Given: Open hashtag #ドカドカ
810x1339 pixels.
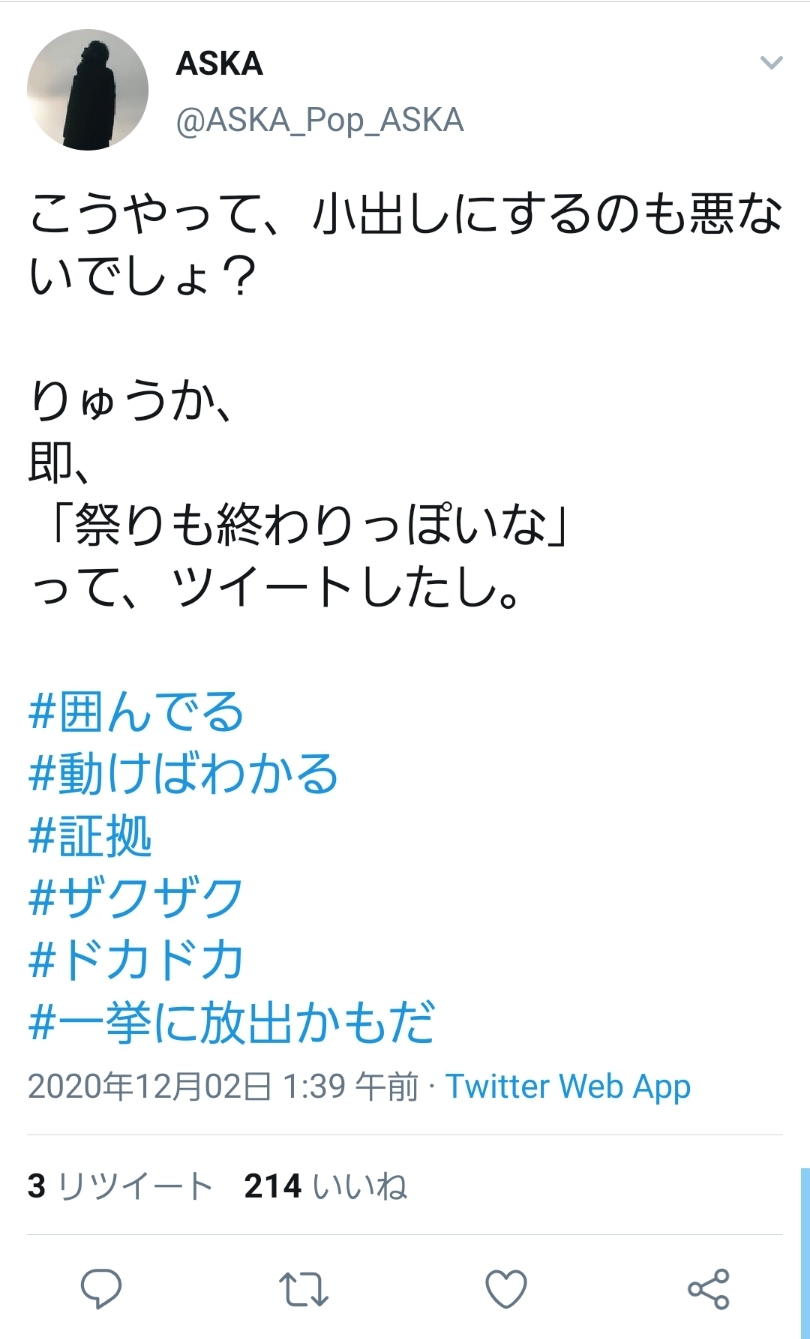Looking at the screenshot, I should point(136,961).
